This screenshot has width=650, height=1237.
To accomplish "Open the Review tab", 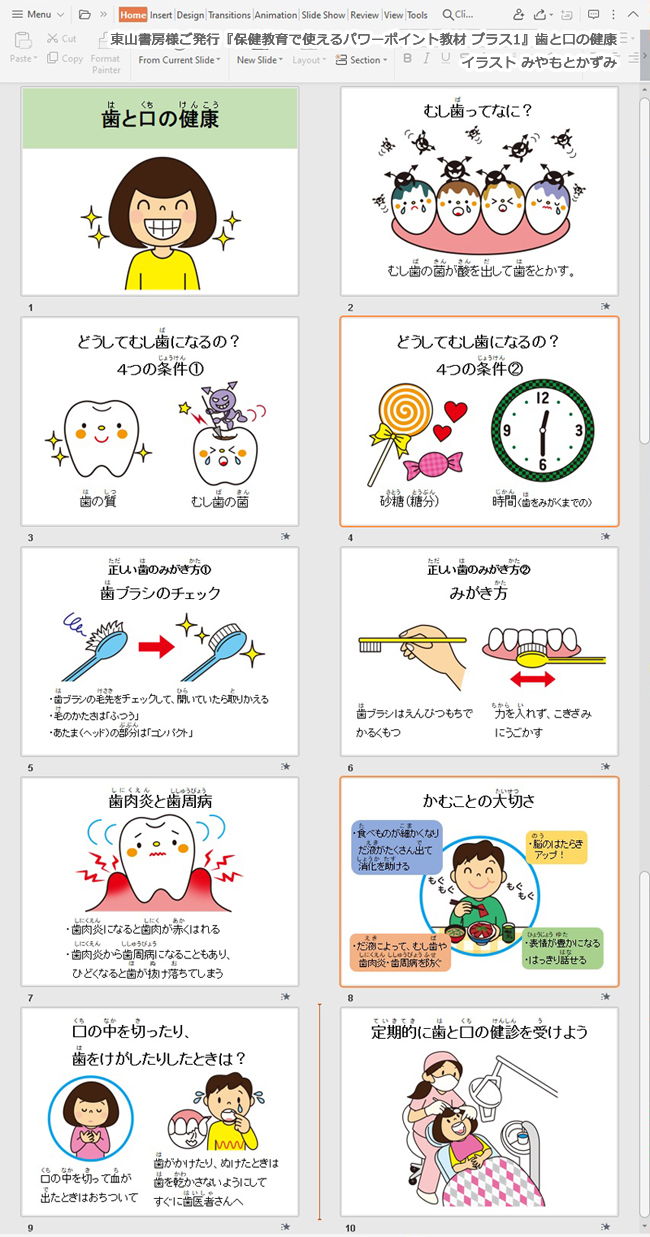I will [x=364, y=15].
